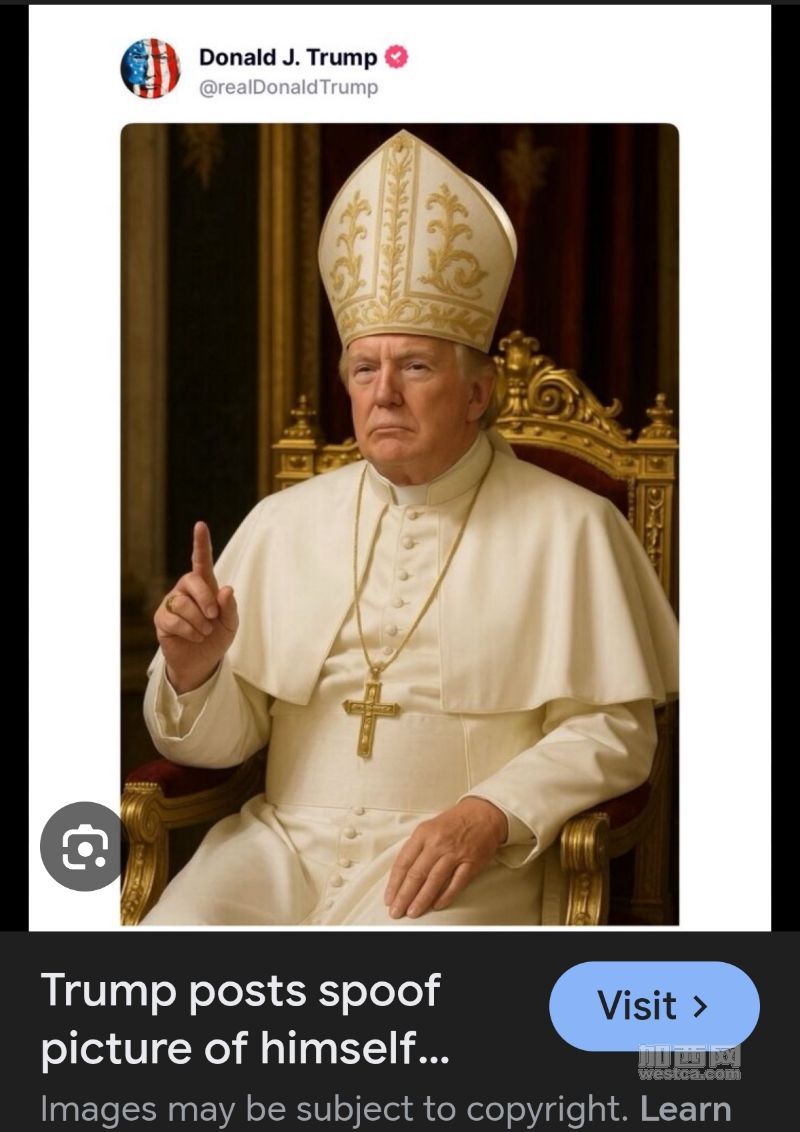Search this image with Google Lens
800x1132 pixels.
tap(84, 847)
